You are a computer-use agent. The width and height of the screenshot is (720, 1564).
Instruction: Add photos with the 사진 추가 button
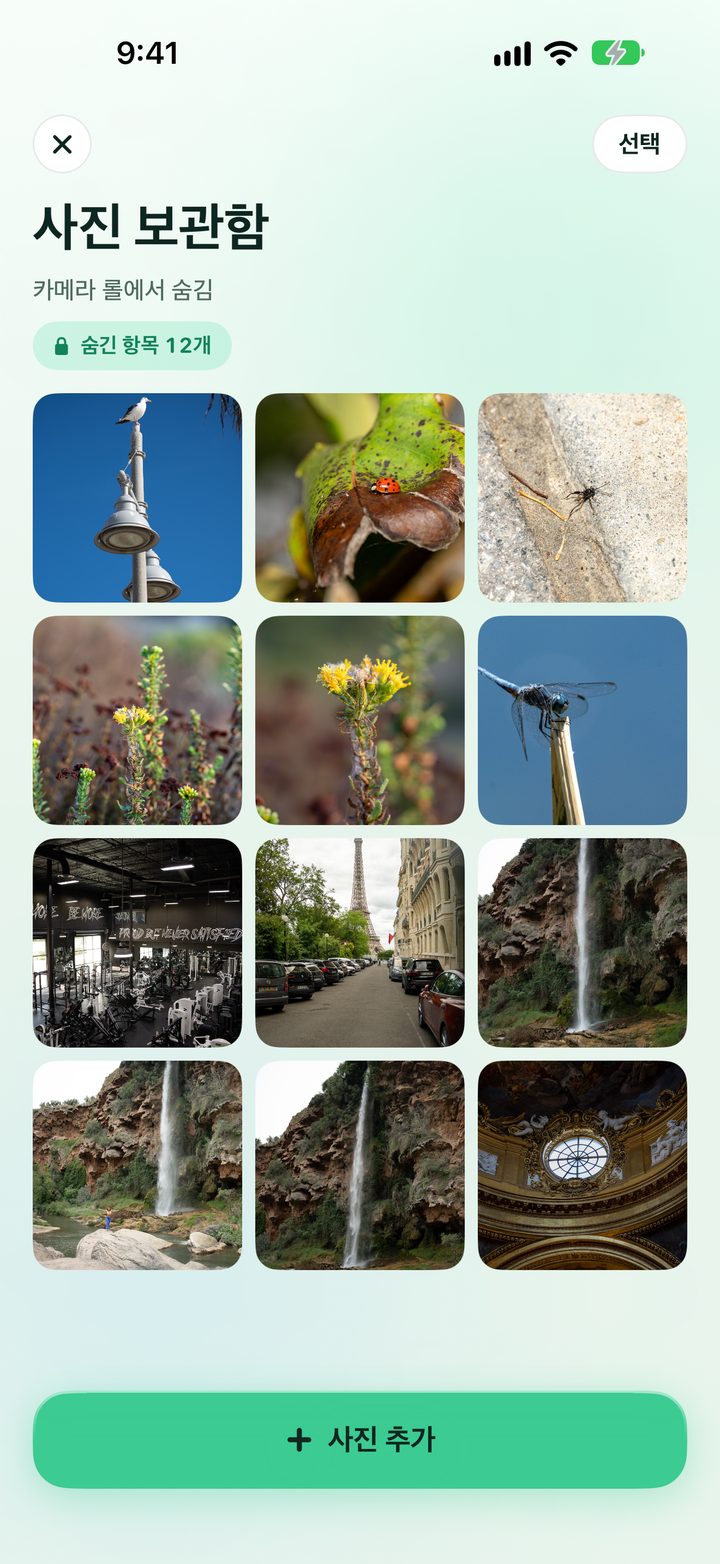[360, 1440]
